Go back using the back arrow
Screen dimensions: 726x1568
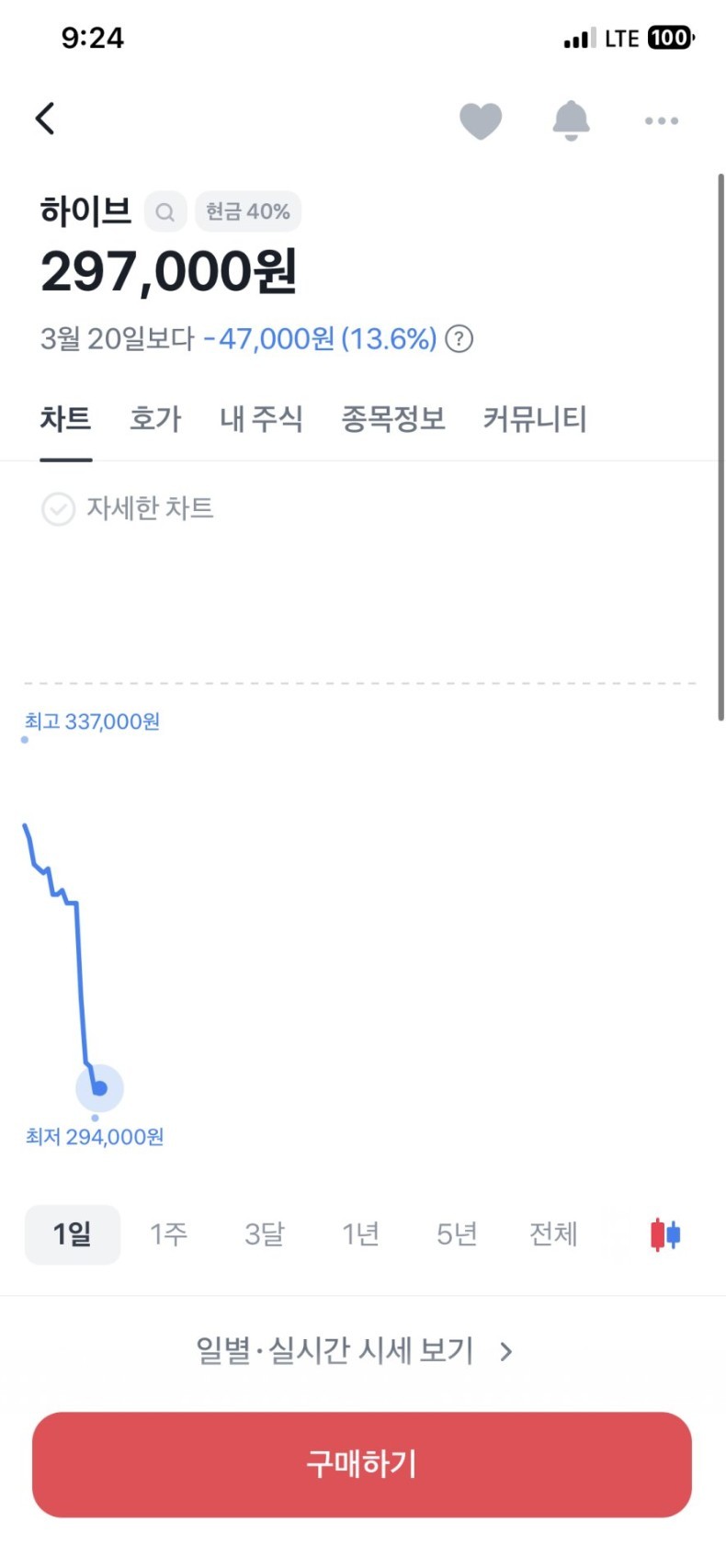[x=45, y=119]
